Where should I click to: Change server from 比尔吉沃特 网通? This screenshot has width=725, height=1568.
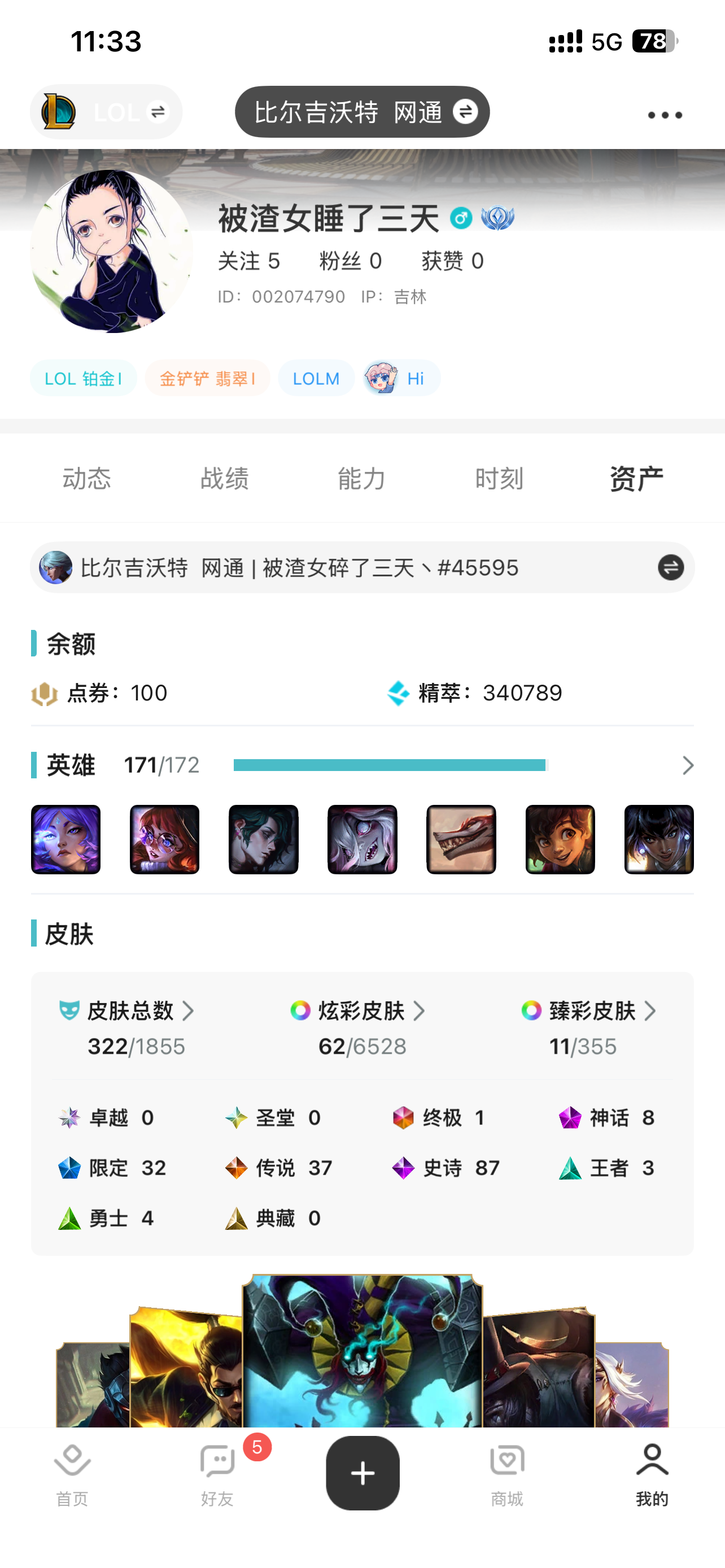[362, 112]
